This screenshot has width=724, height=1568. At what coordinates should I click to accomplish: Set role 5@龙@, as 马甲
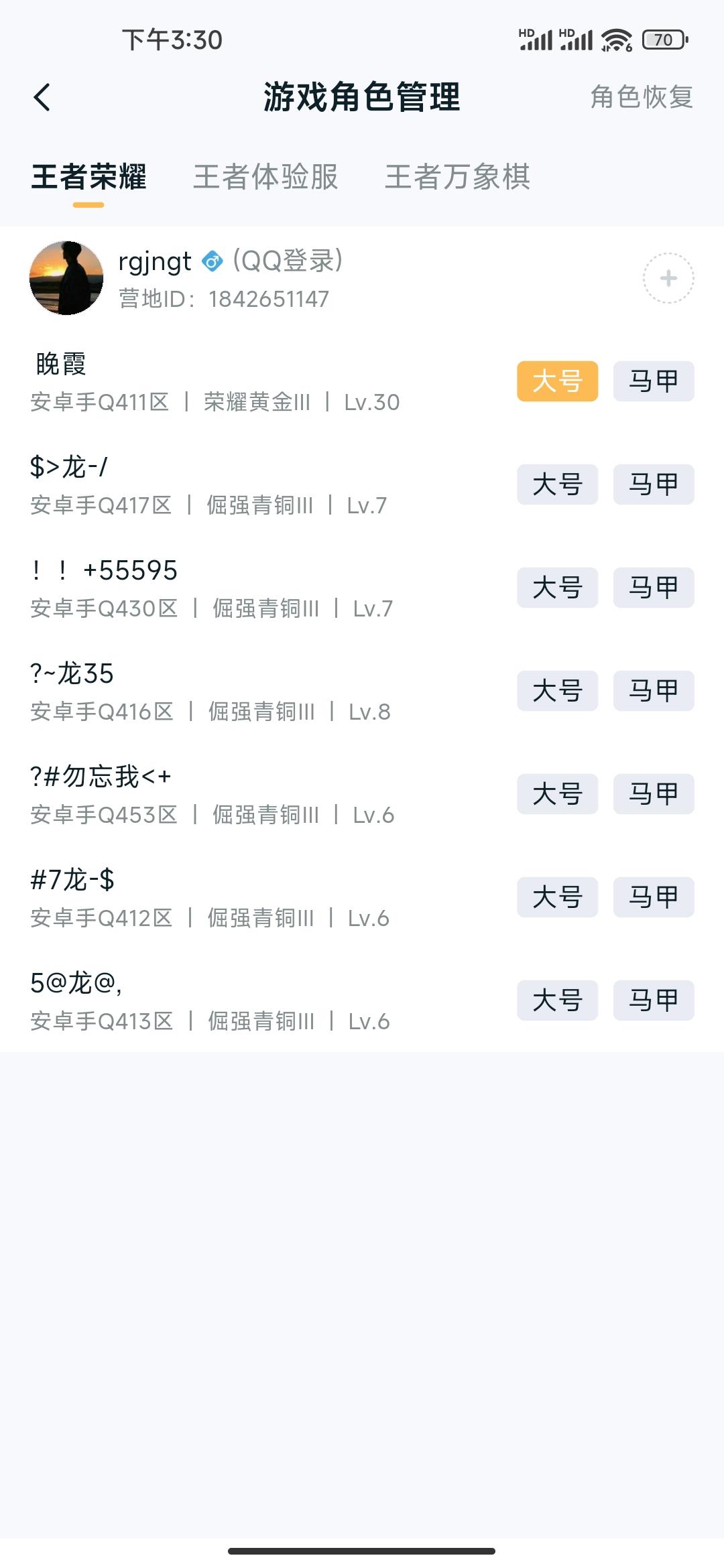pos(652,1001)
